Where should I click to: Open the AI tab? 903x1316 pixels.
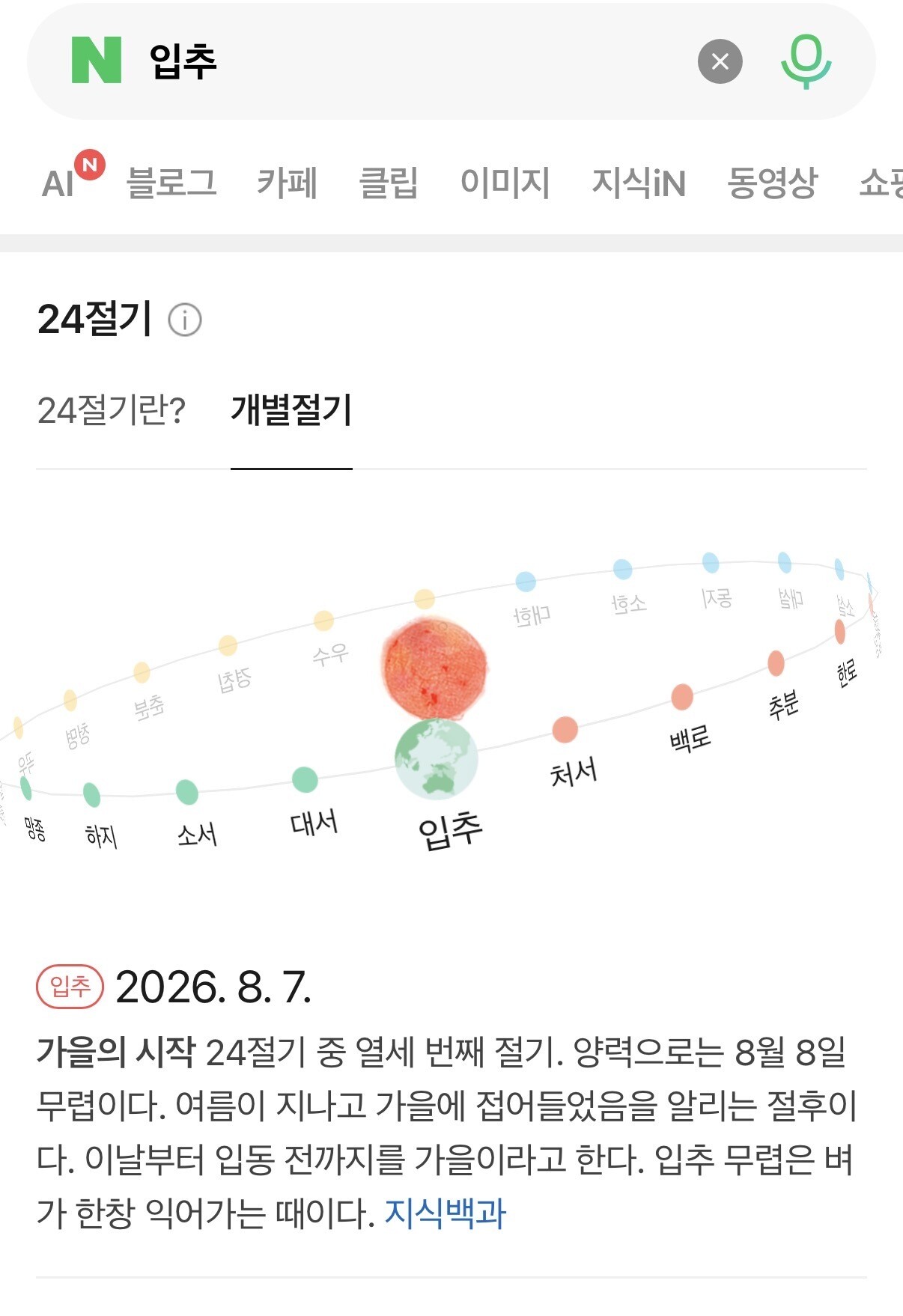(x=72, y=178)
